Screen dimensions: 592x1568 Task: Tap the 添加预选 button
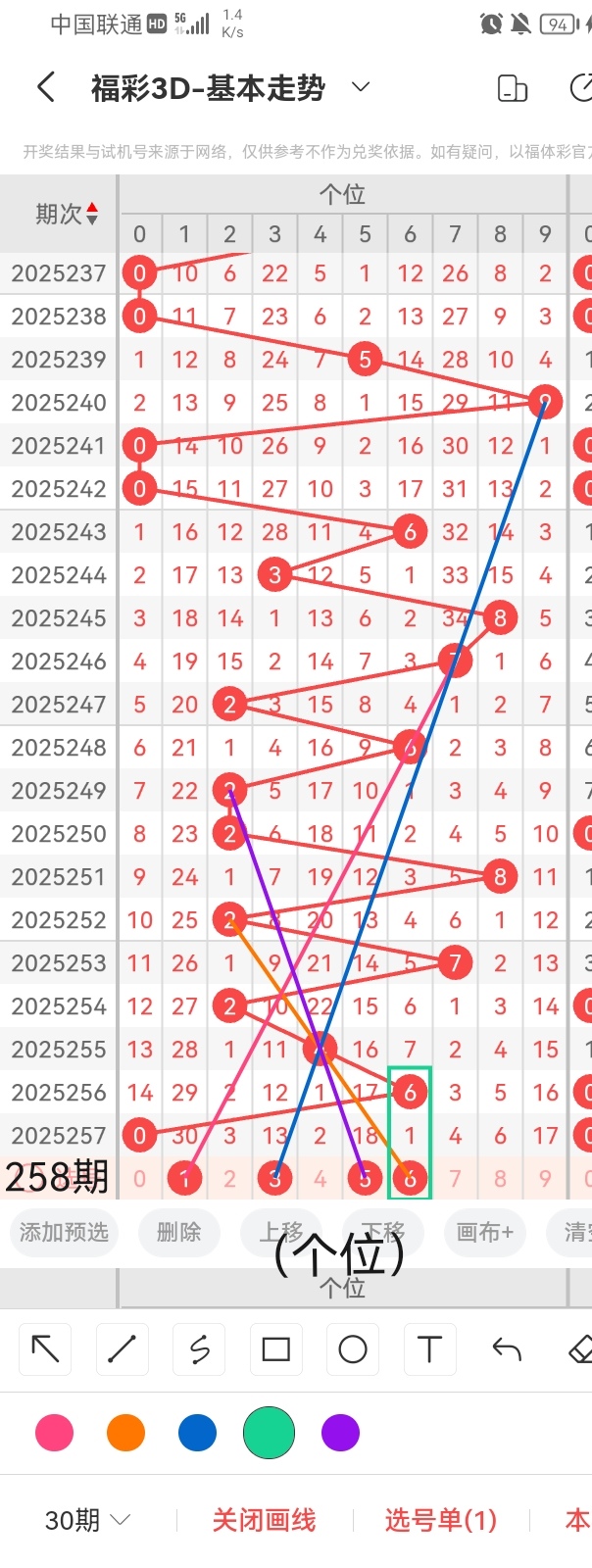click(65, 1232)
